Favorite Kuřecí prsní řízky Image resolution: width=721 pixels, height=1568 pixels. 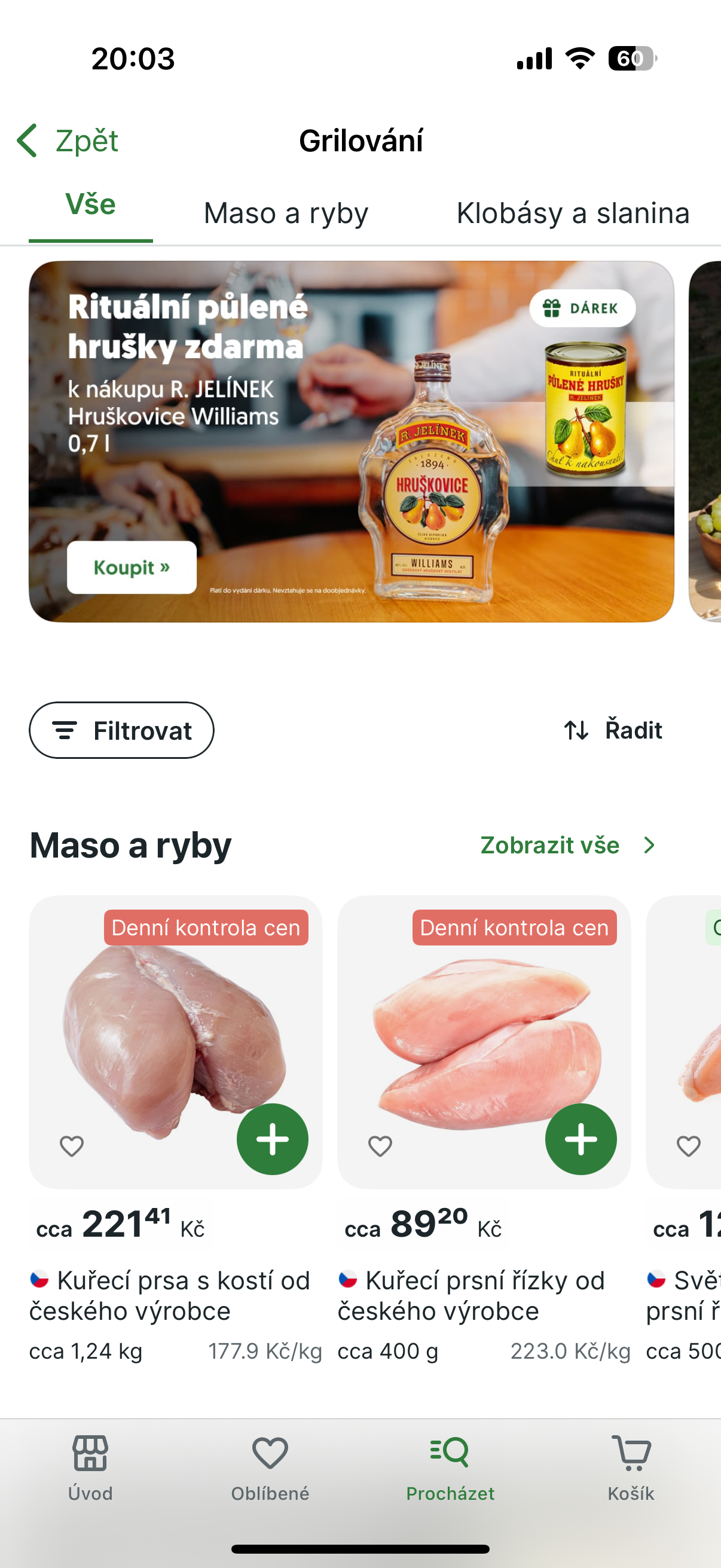click(380, 1146)
